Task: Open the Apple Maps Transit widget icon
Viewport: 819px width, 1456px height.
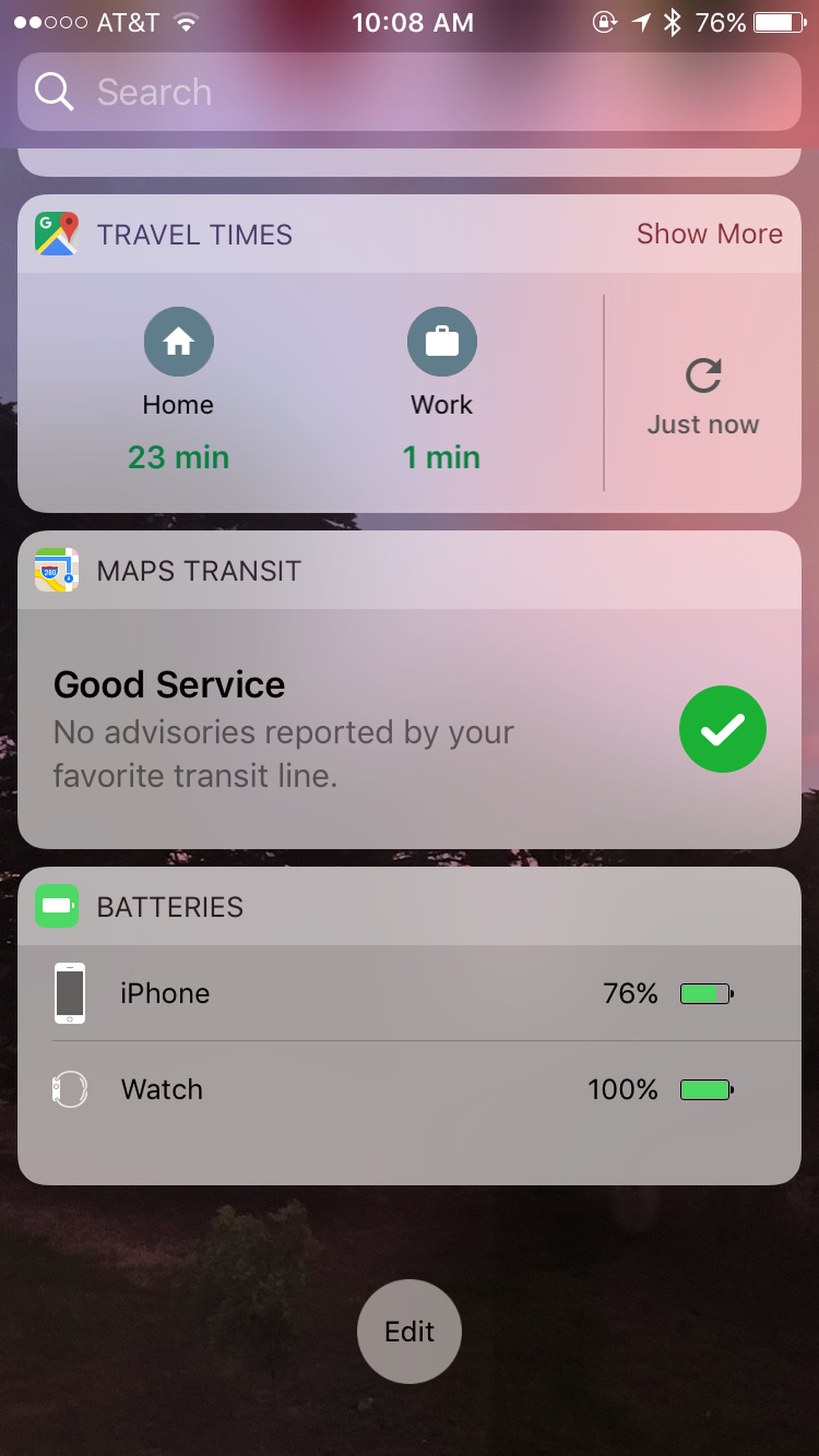Action: click(x=57, y=571)
